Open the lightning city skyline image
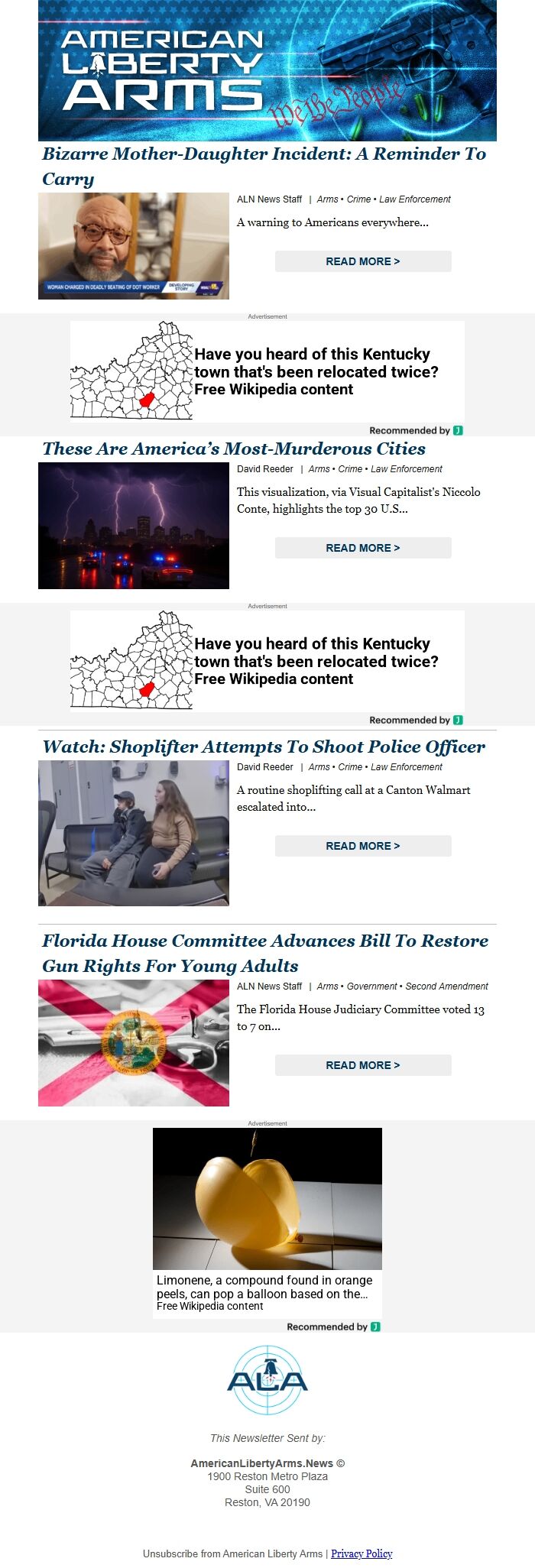 click(x=134, y=526)
